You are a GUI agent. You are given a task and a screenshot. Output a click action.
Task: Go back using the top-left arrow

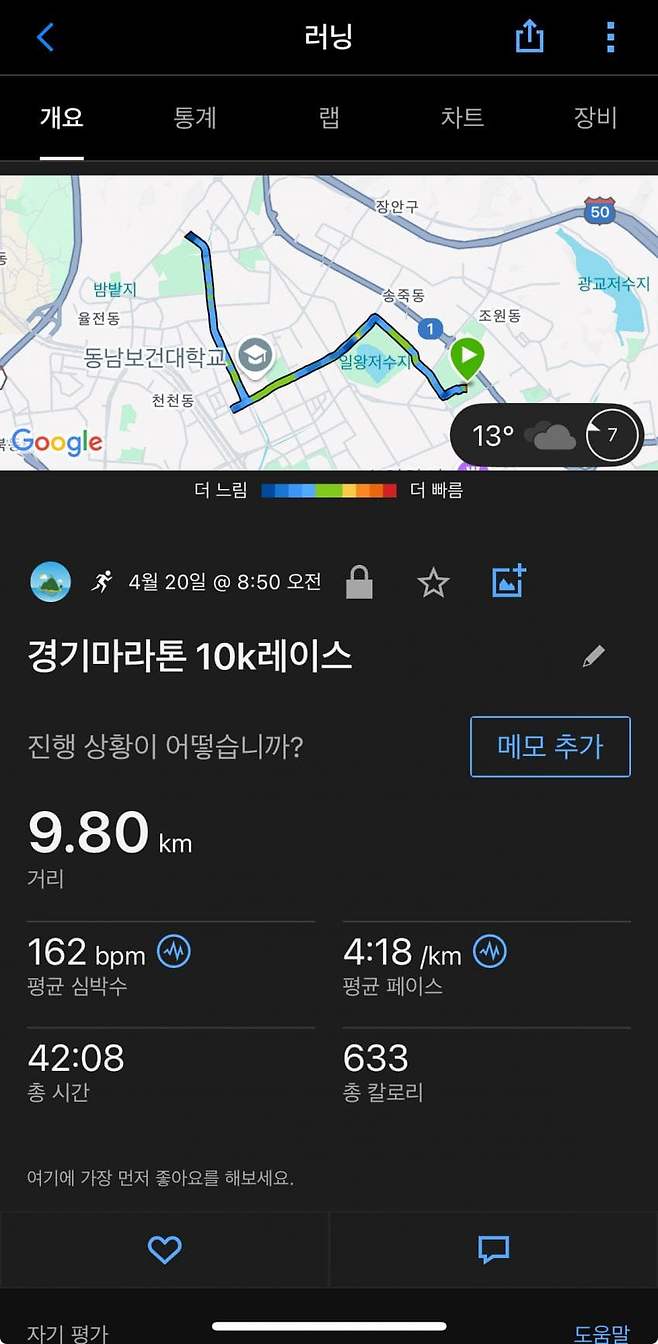pyautogui.click(x=45, y=37)
